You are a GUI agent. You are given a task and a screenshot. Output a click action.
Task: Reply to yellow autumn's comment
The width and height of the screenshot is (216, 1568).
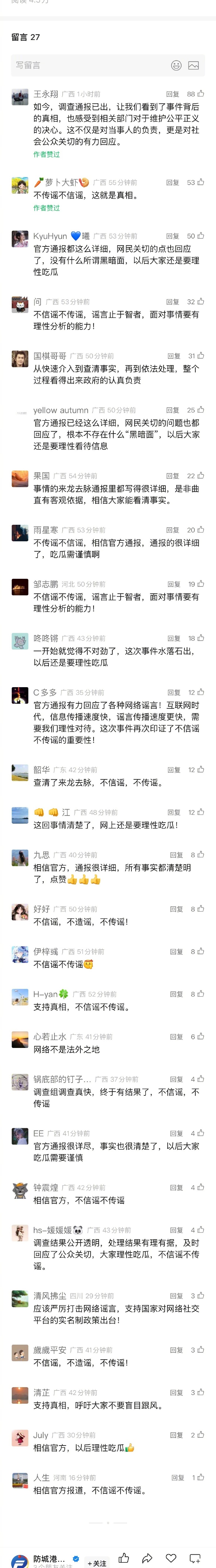click(x=173, y=410)
